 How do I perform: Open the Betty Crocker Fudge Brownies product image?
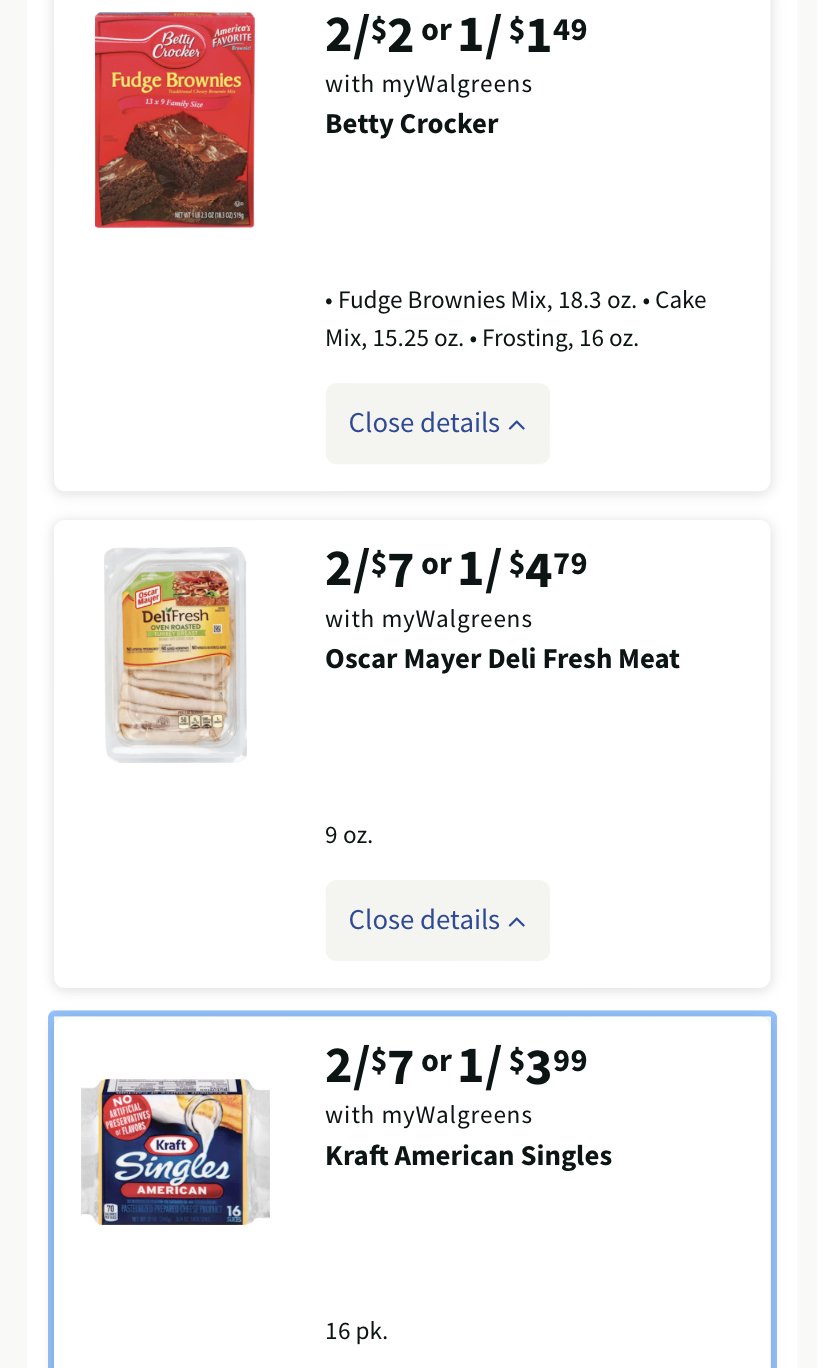point(175,120)
